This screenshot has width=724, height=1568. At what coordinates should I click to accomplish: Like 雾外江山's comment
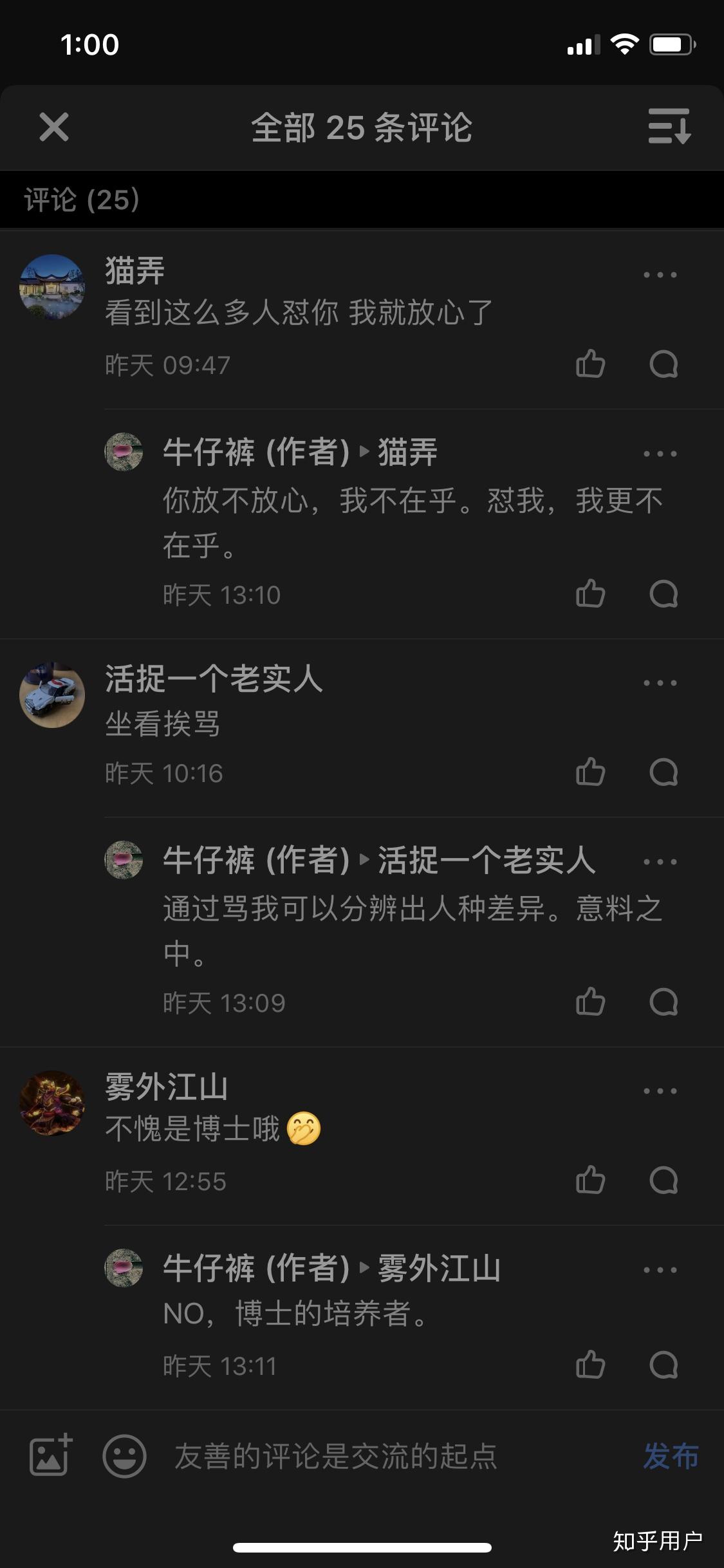point(590,1181)
